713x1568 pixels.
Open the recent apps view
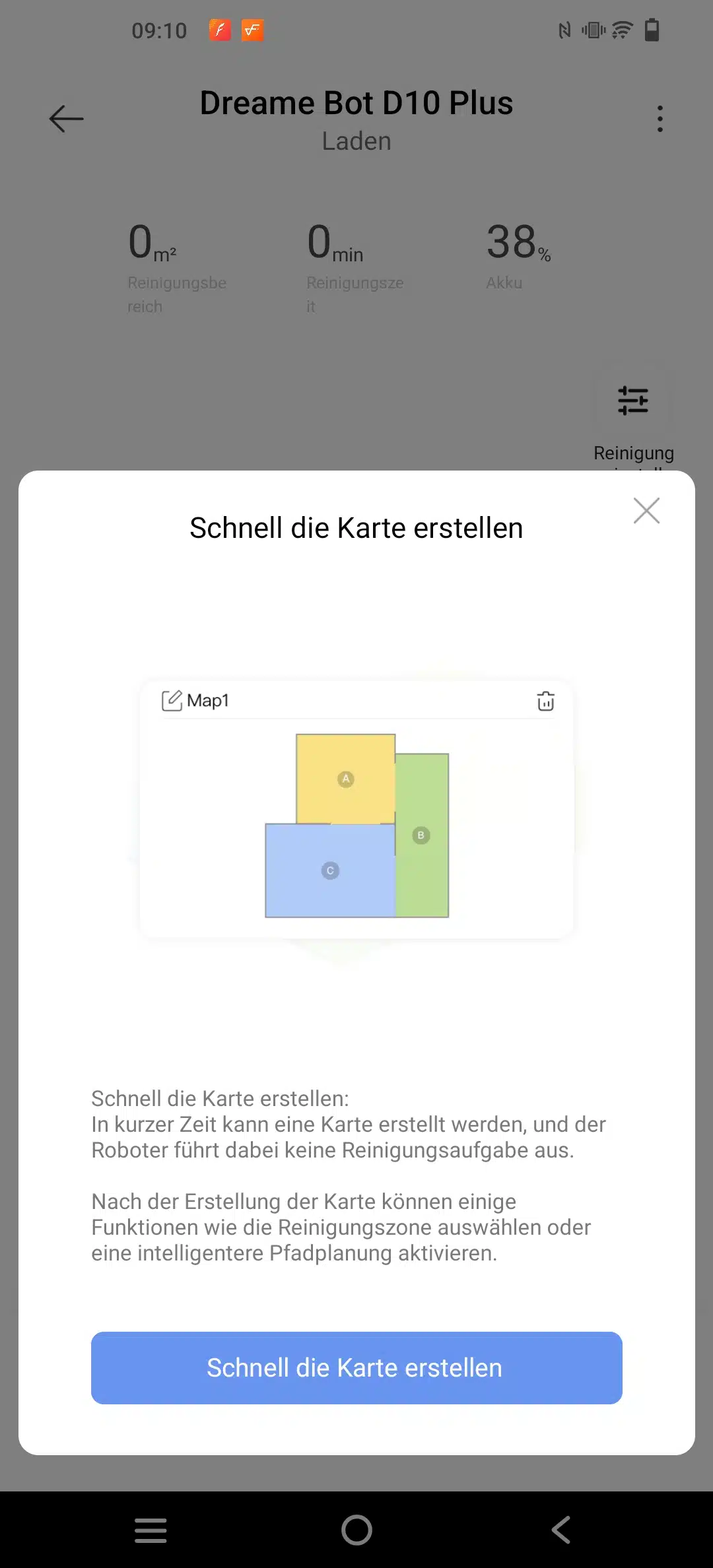pos(151,1530)
